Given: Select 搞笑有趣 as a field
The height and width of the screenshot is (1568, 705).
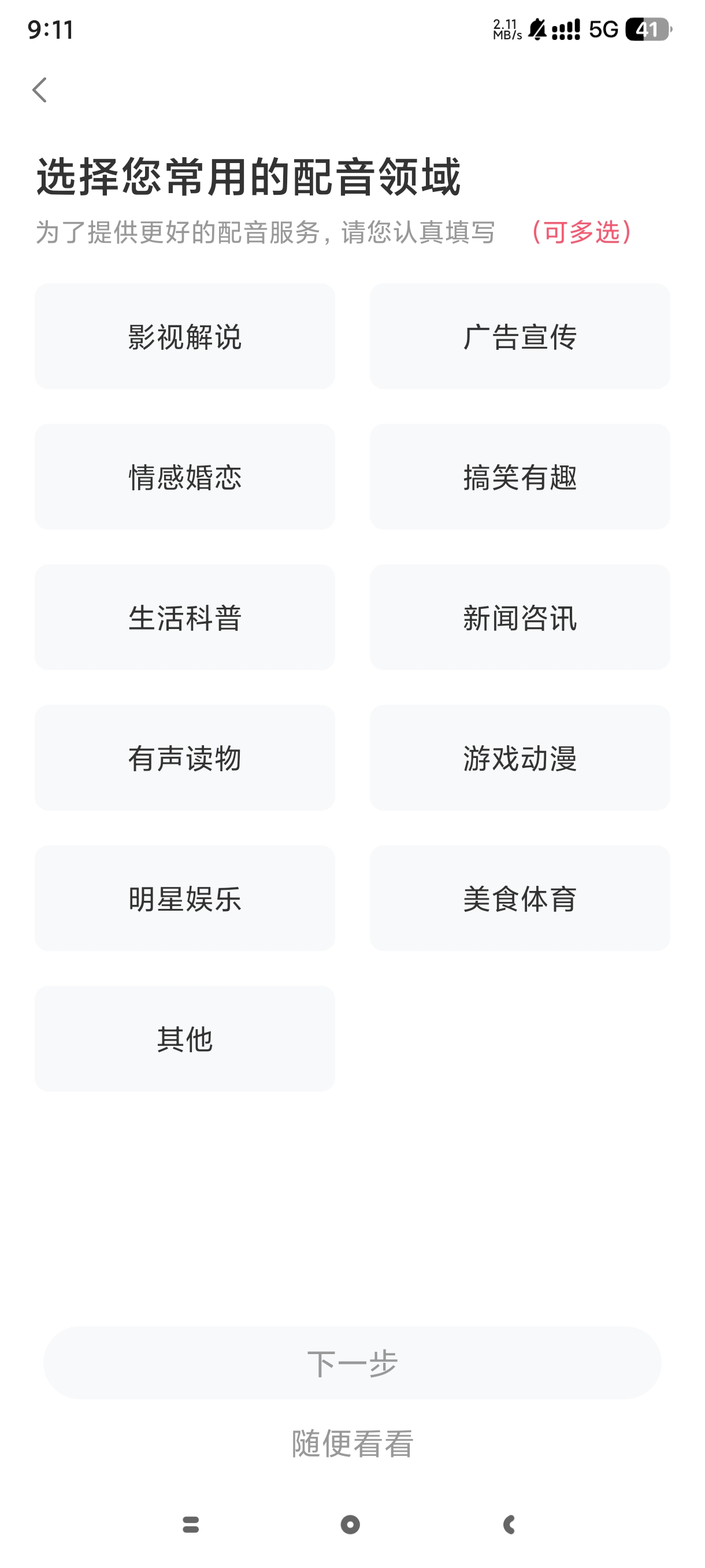Looking at the screenshot, I should [x=520, y=476].
